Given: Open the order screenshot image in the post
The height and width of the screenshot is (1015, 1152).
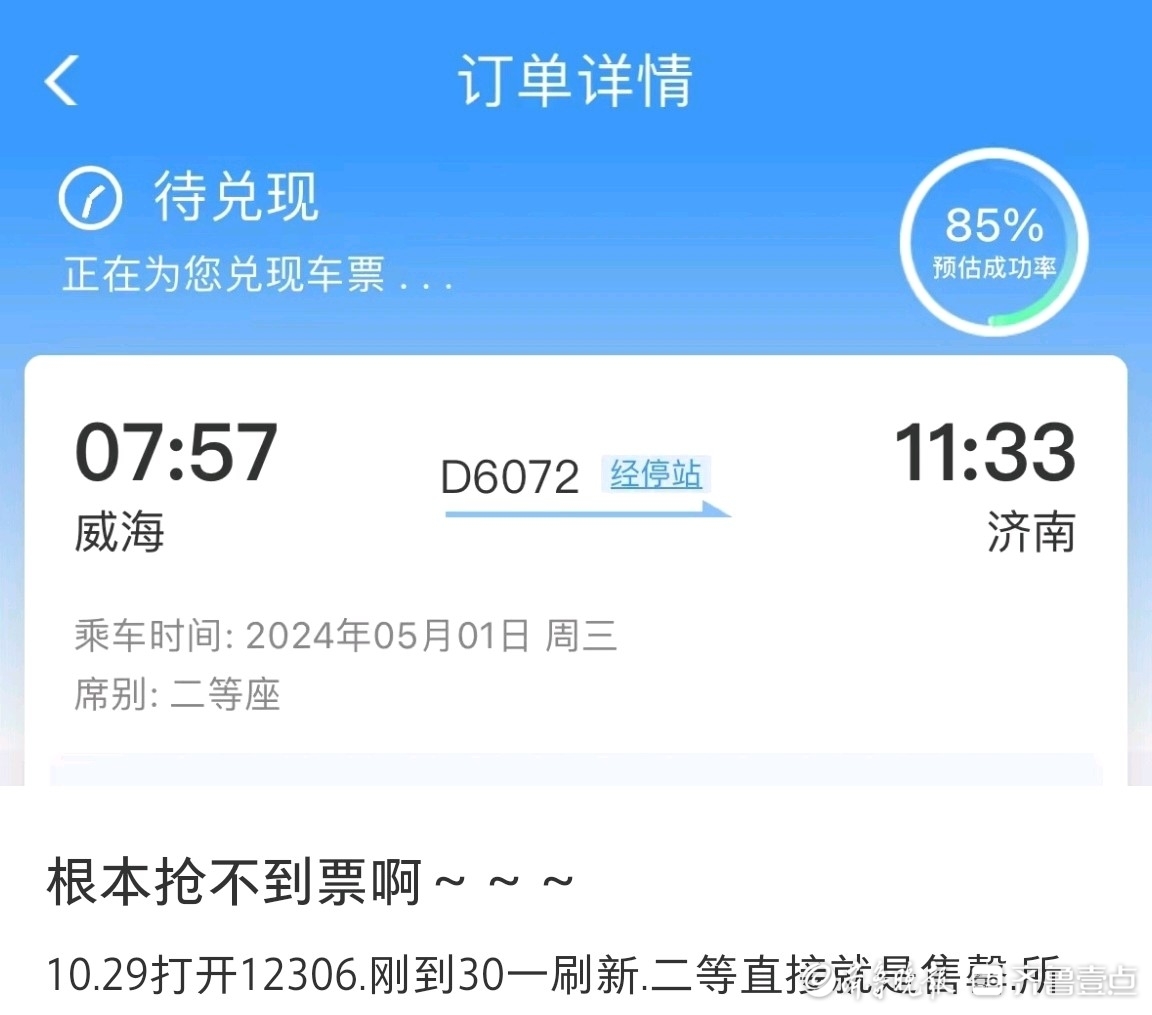Looking at the screenshot, I should pos(576,400).
